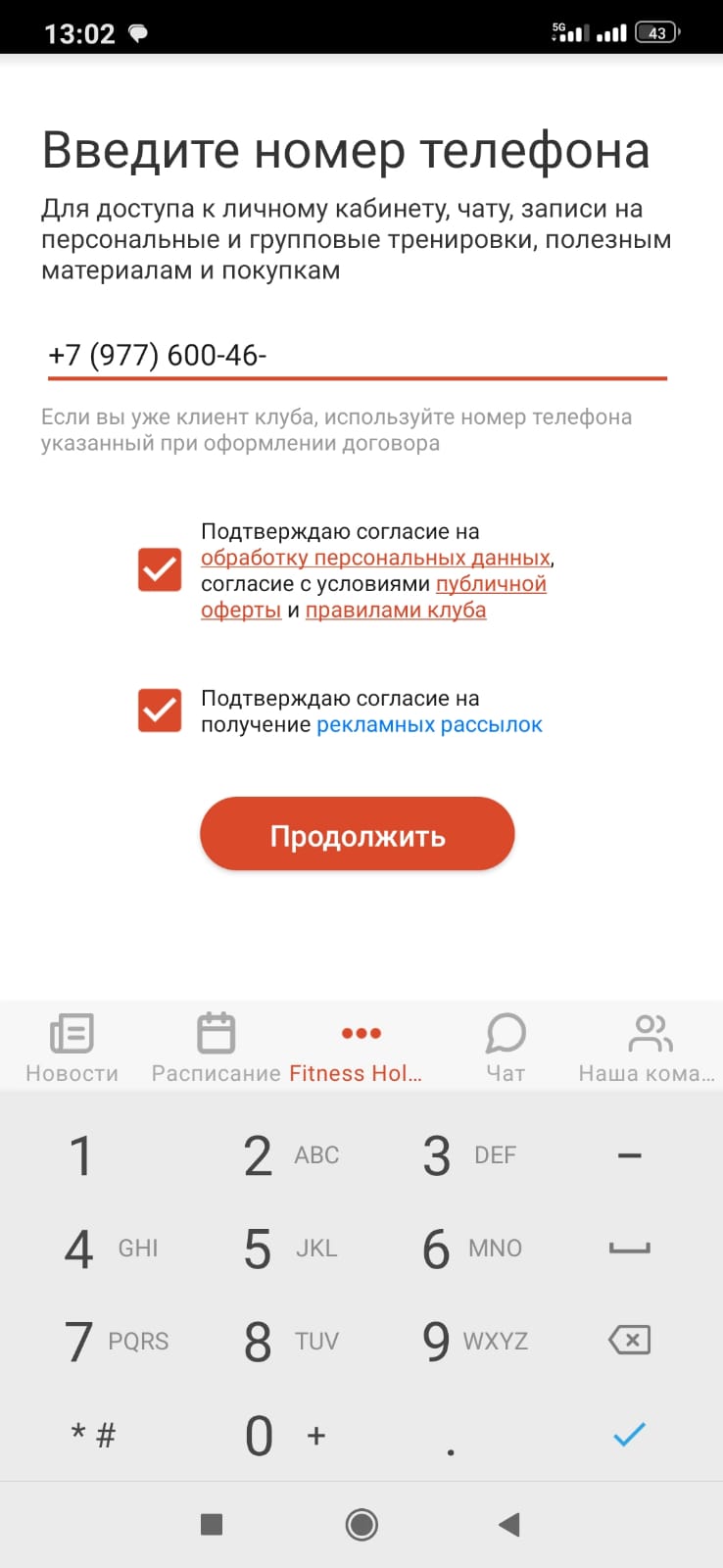Open the рекламных рассылок link
Viewport: 723px width, 1568px height.
429,725
